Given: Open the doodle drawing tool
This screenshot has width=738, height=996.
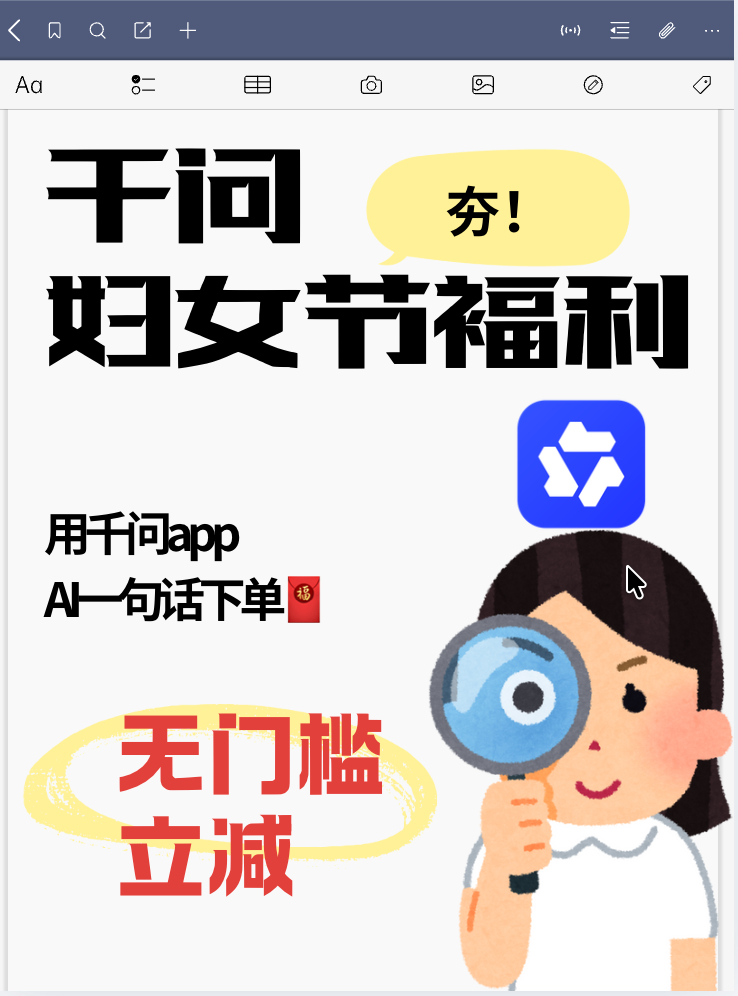Looking at the screenshot, I should 593,85.
